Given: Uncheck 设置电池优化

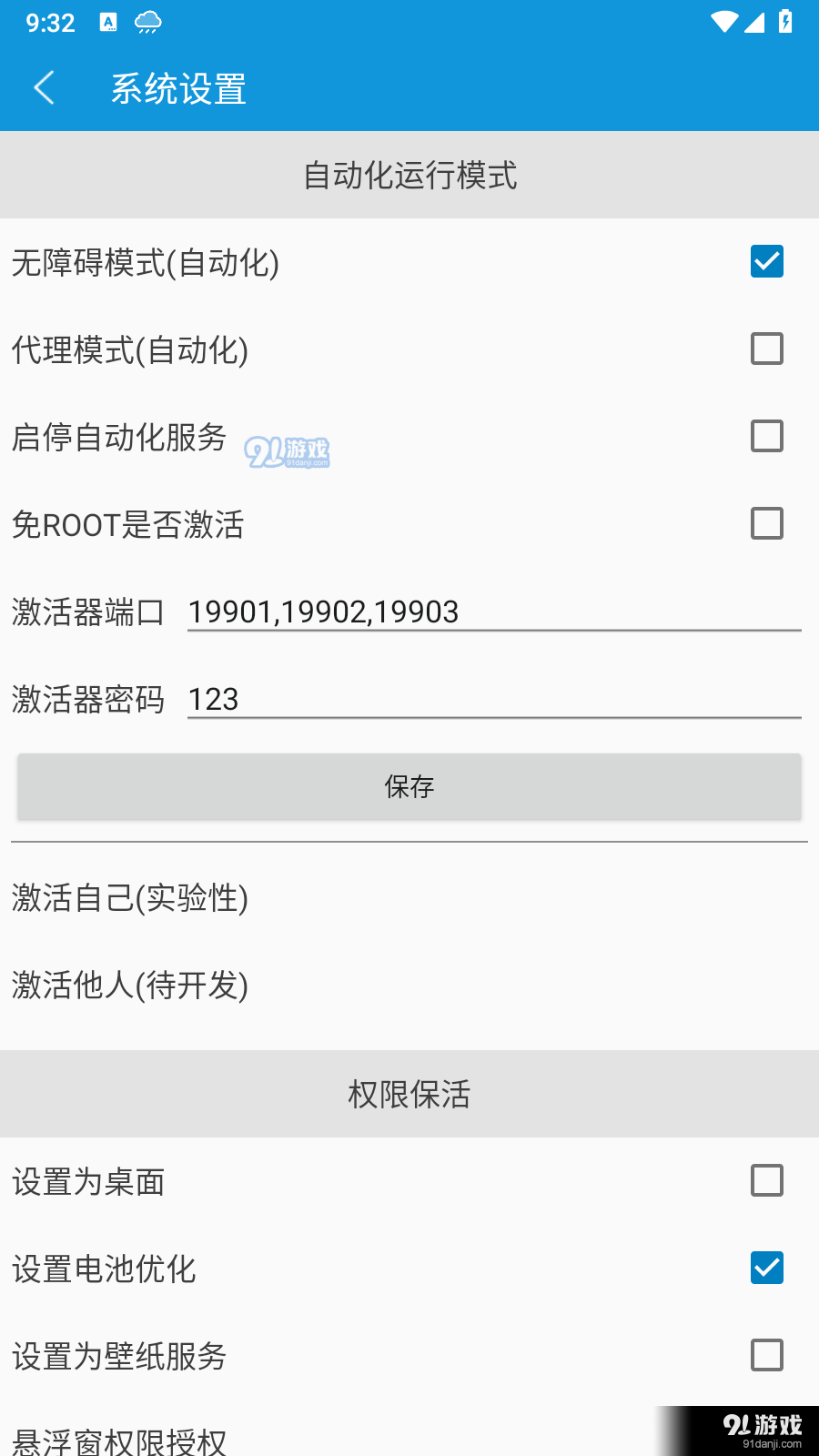Looking at the screenshot, I should click(x=766, y=1268).
